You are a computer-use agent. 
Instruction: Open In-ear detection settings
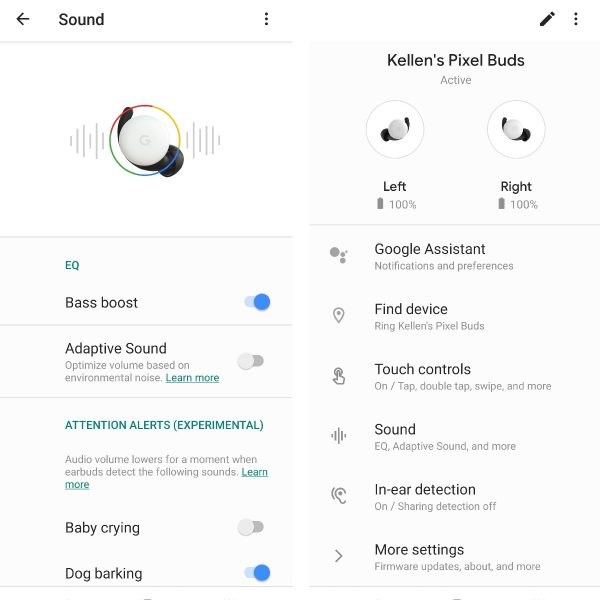point(434,496)
